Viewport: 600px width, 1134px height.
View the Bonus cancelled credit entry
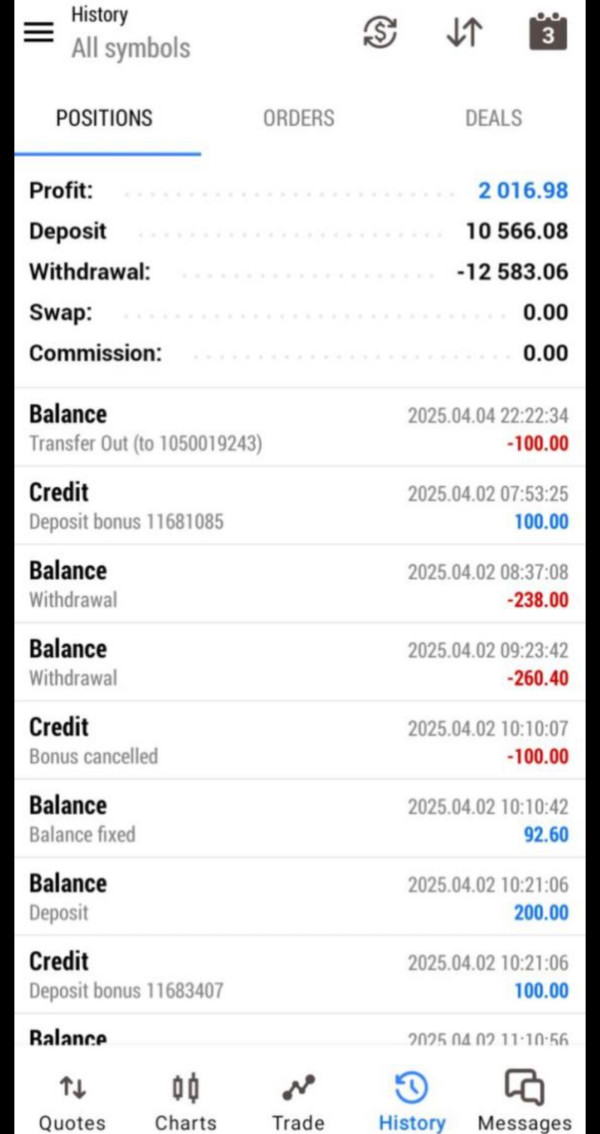298,740
